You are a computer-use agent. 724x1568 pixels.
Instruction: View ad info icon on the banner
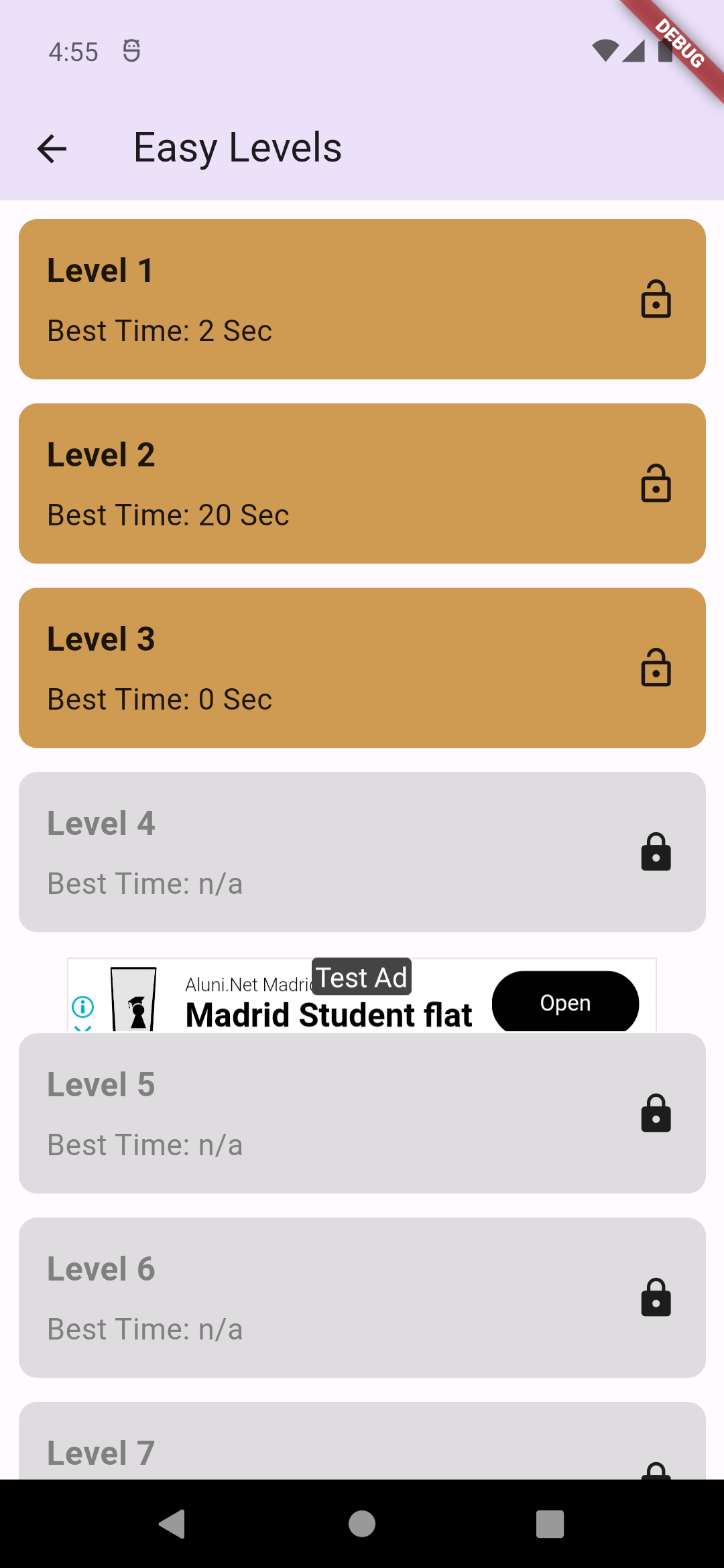[83, 1006]
